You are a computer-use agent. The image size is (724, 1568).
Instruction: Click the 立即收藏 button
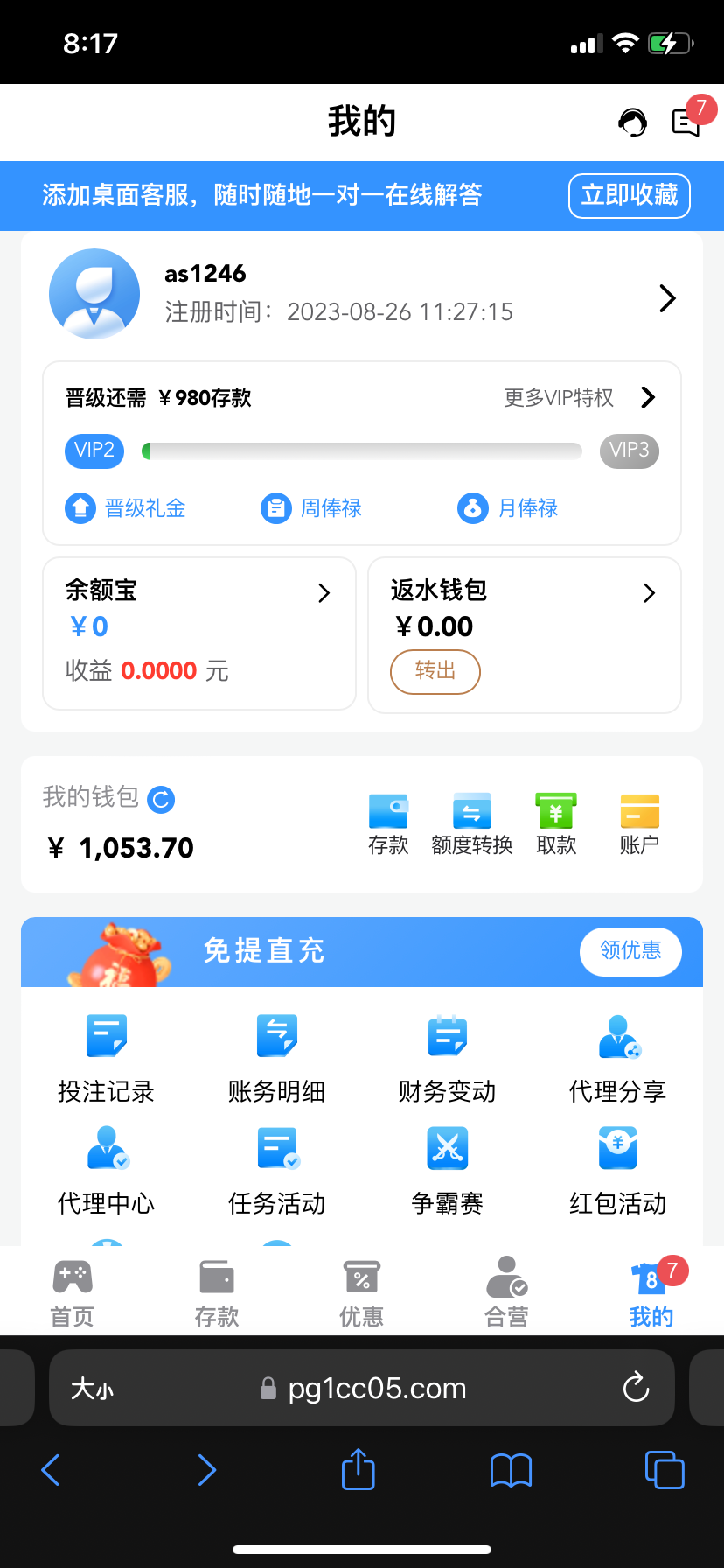[x=629, y=196]
